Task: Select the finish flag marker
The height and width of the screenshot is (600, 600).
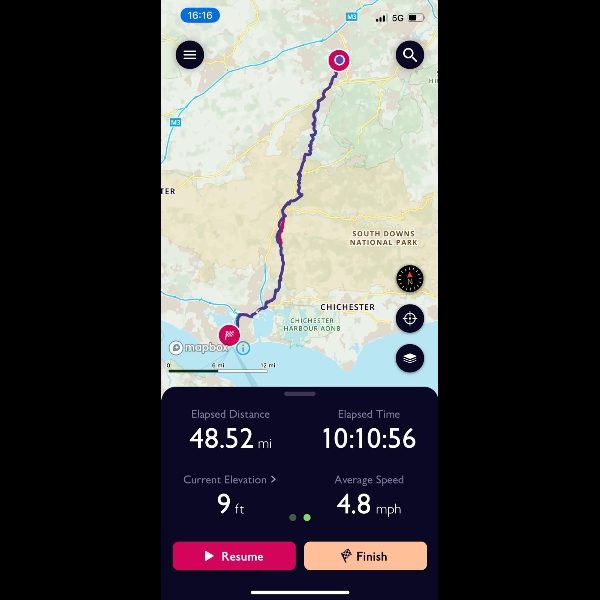Action: point(230,334)
